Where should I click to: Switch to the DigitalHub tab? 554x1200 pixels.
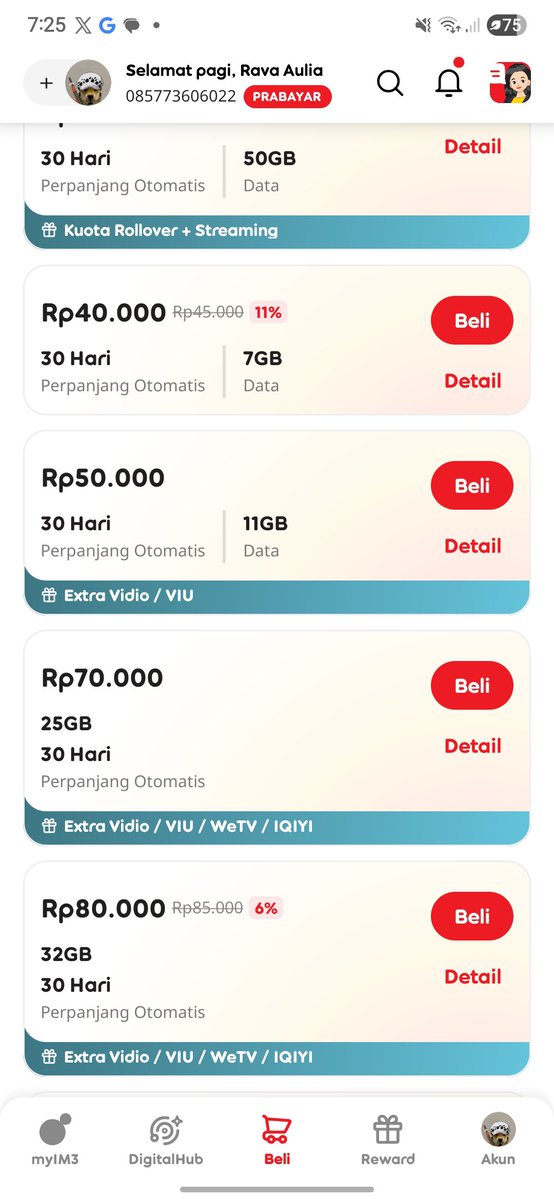[x=166, y=1140]
